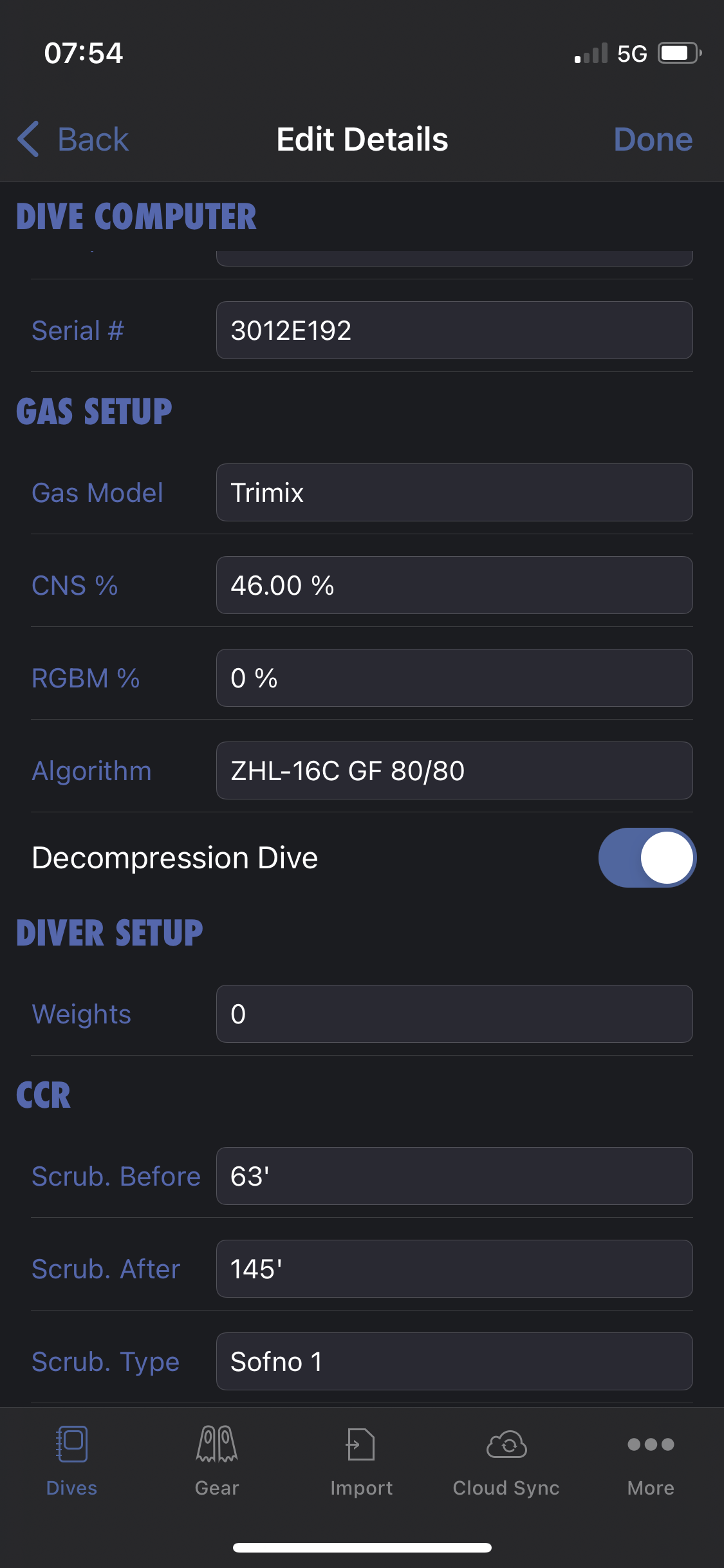Edit the Scrub. After value

point(454,1269)
